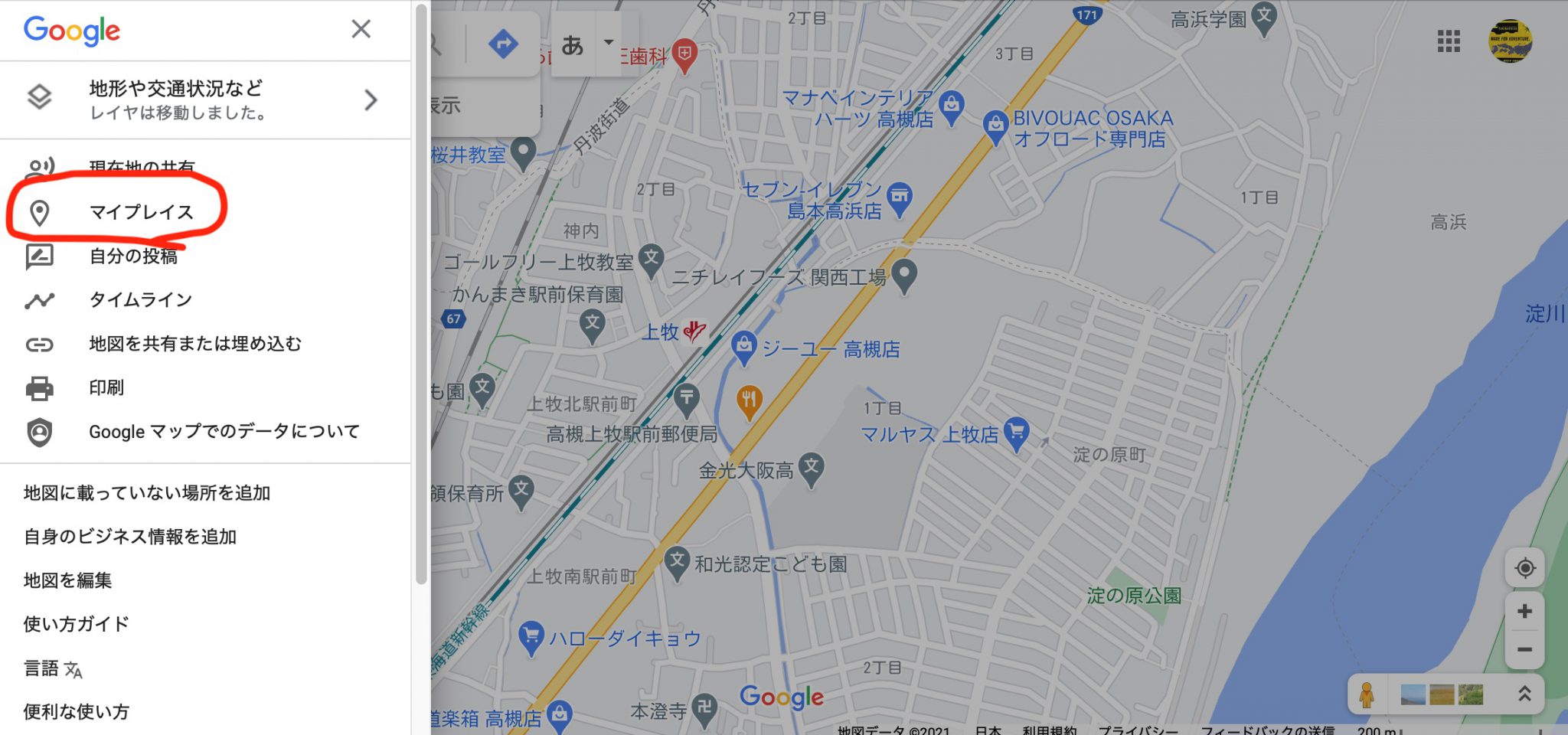1568x735 pixels.
Task: Open 便利な使い方
Action: 77,712
